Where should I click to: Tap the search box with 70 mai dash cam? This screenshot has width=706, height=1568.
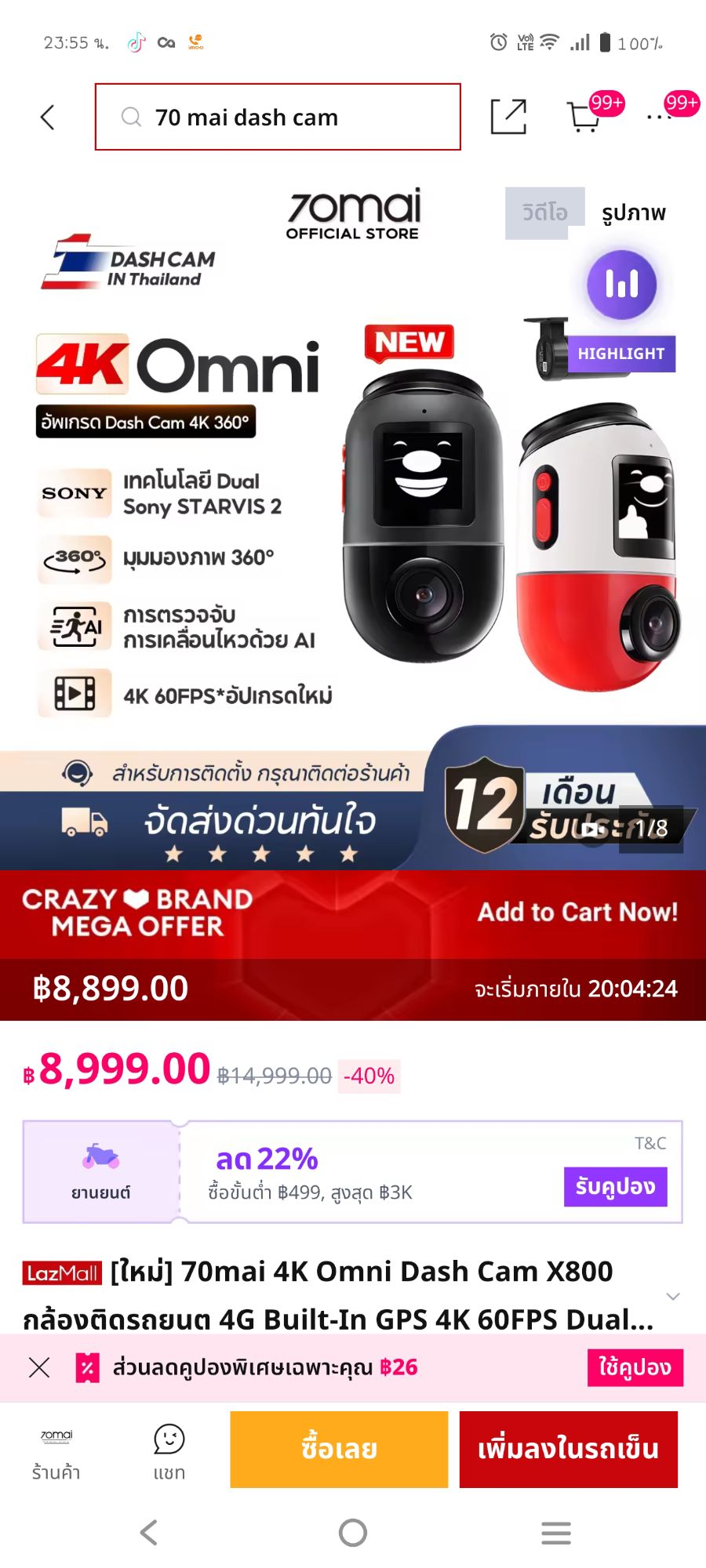click(x=278, y=117)
